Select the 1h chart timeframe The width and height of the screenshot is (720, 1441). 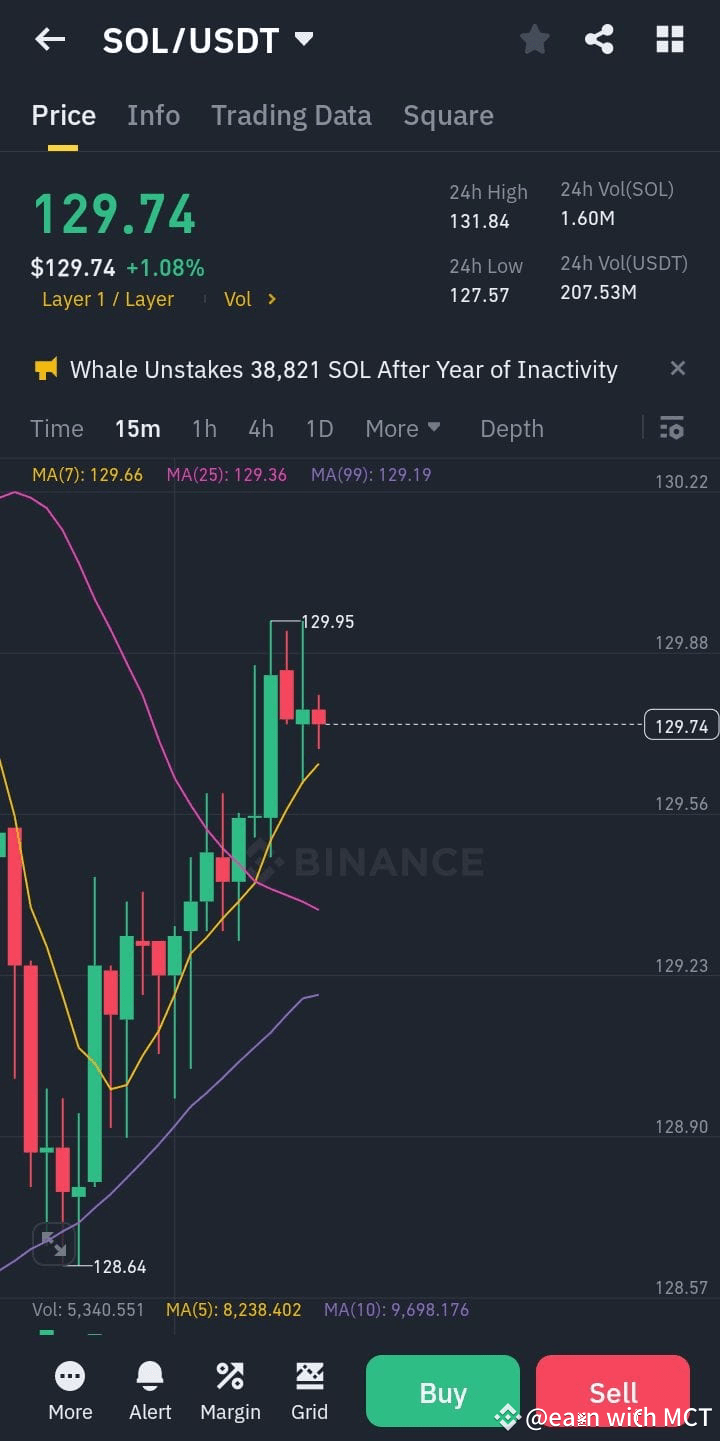click(x=204, y=428)
